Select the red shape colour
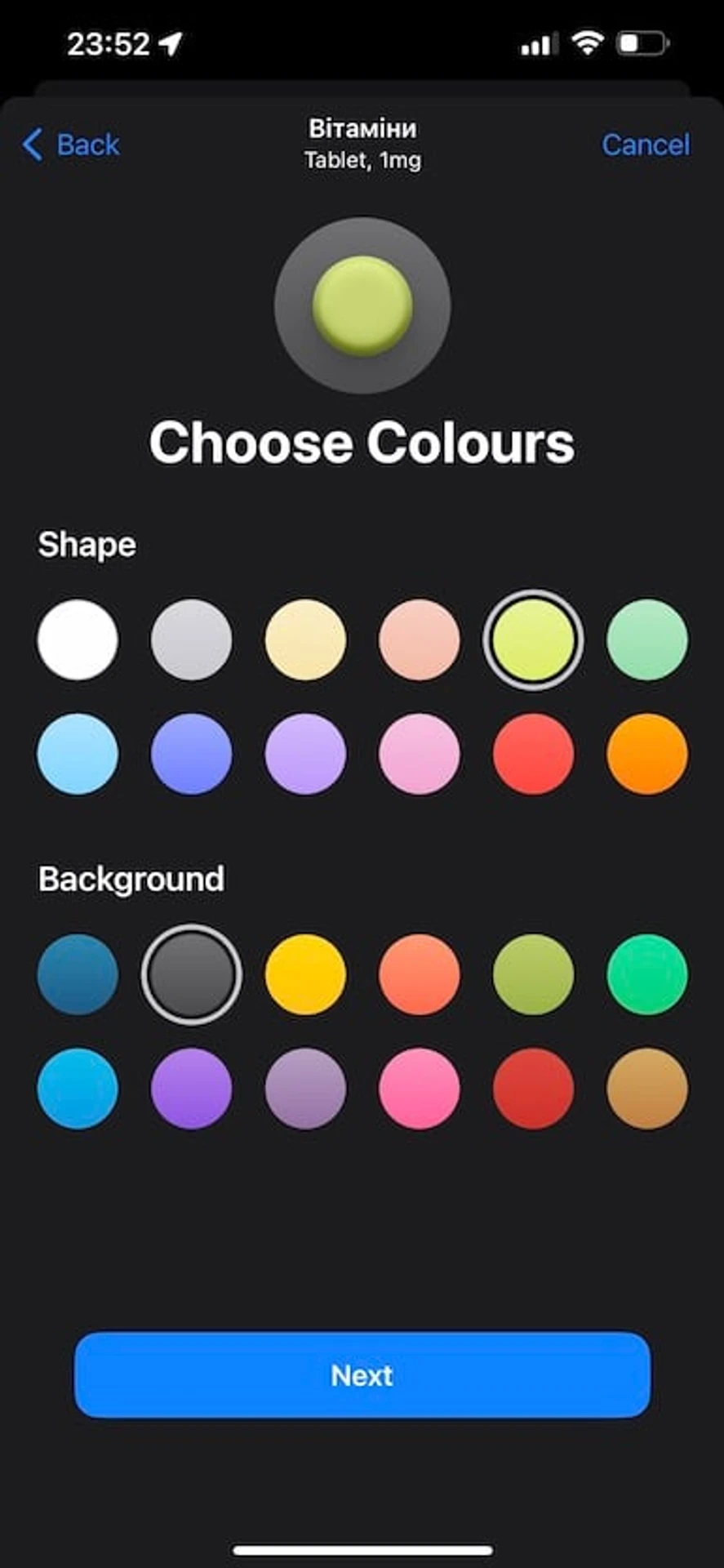724x1568 pixels. (x=533, y=754)
